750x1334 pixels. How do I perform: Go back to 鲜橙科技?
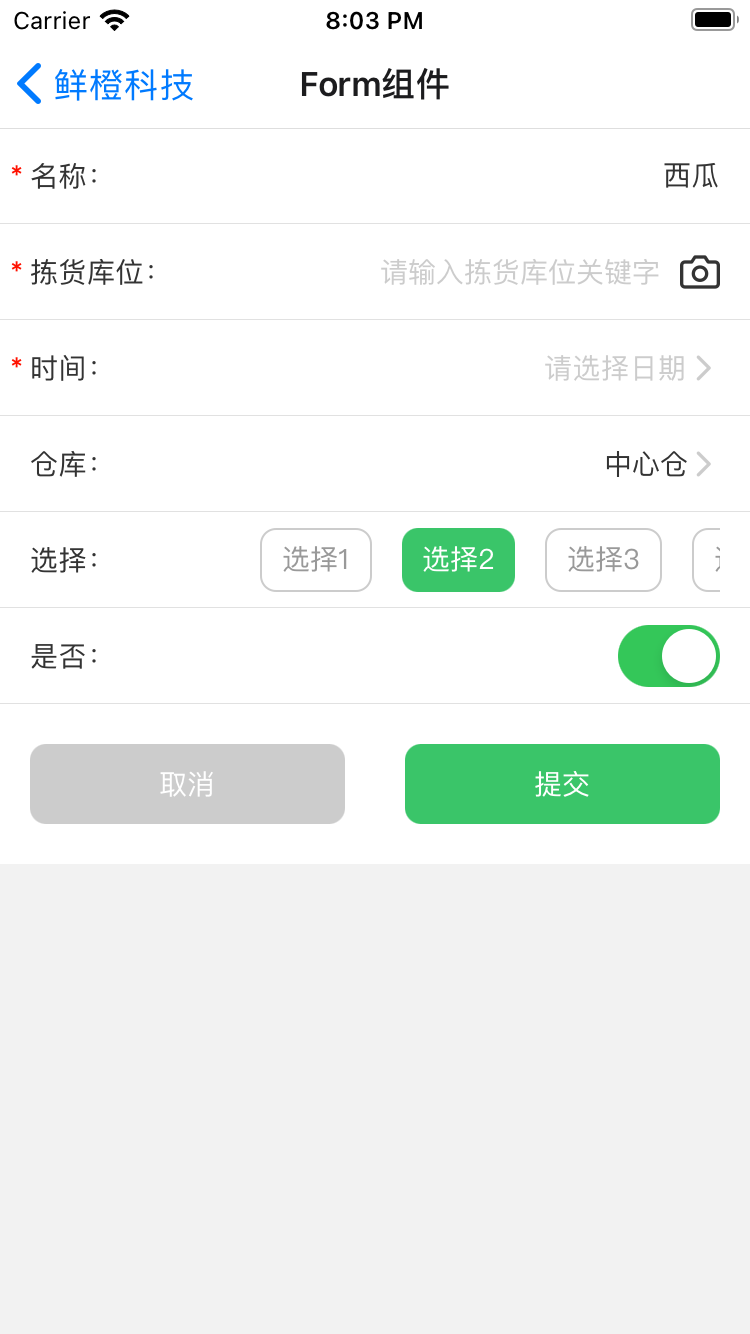click(x=105, y=85)
